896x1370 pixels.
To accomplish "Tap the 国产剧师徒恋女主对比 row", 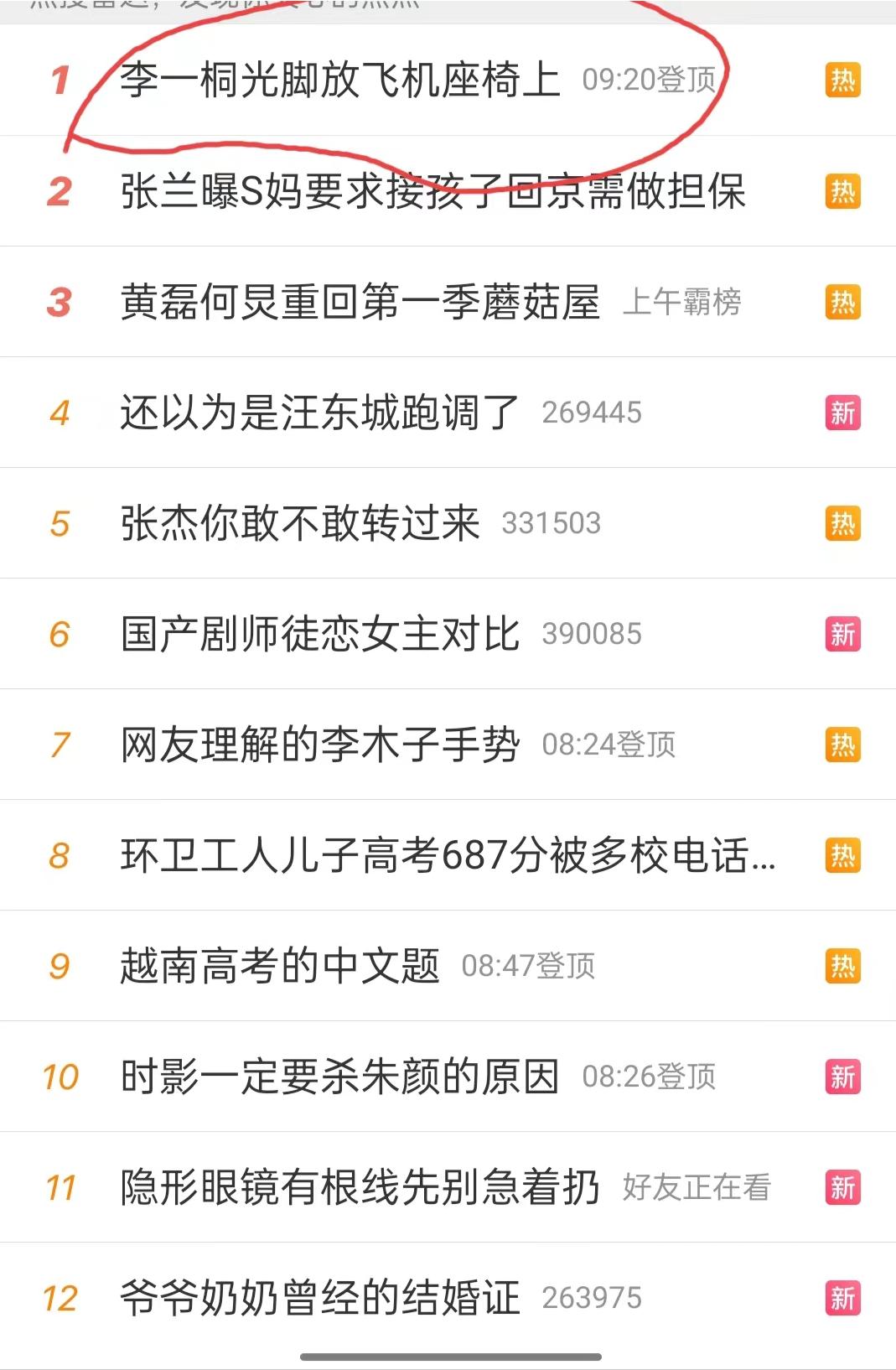I will (319, 634).
